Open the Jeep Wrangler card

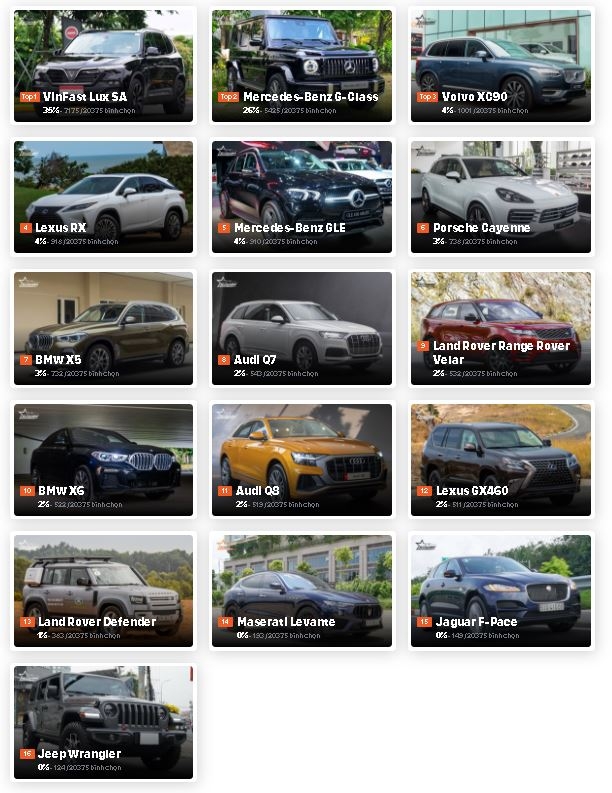103,722
